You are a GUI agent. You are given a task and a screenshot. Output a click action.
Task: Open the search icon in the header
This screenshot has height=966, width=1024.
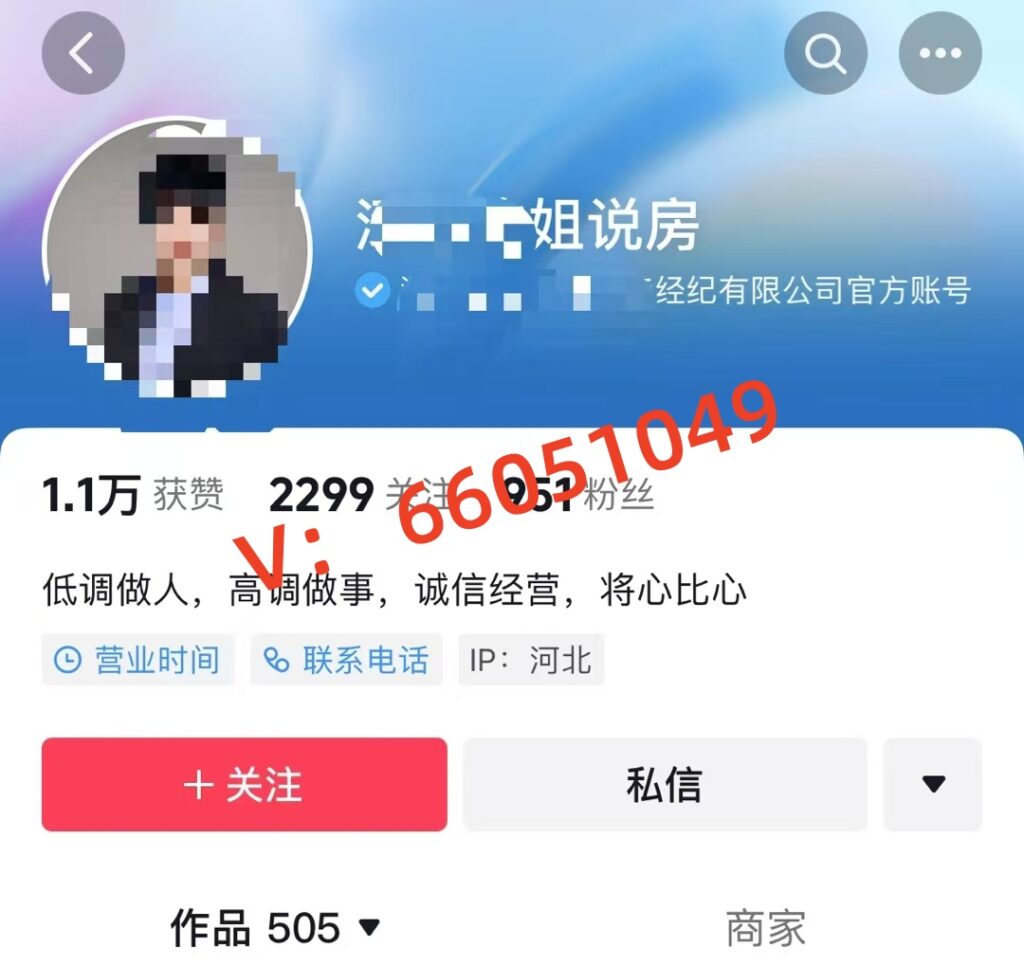(825, 53)
